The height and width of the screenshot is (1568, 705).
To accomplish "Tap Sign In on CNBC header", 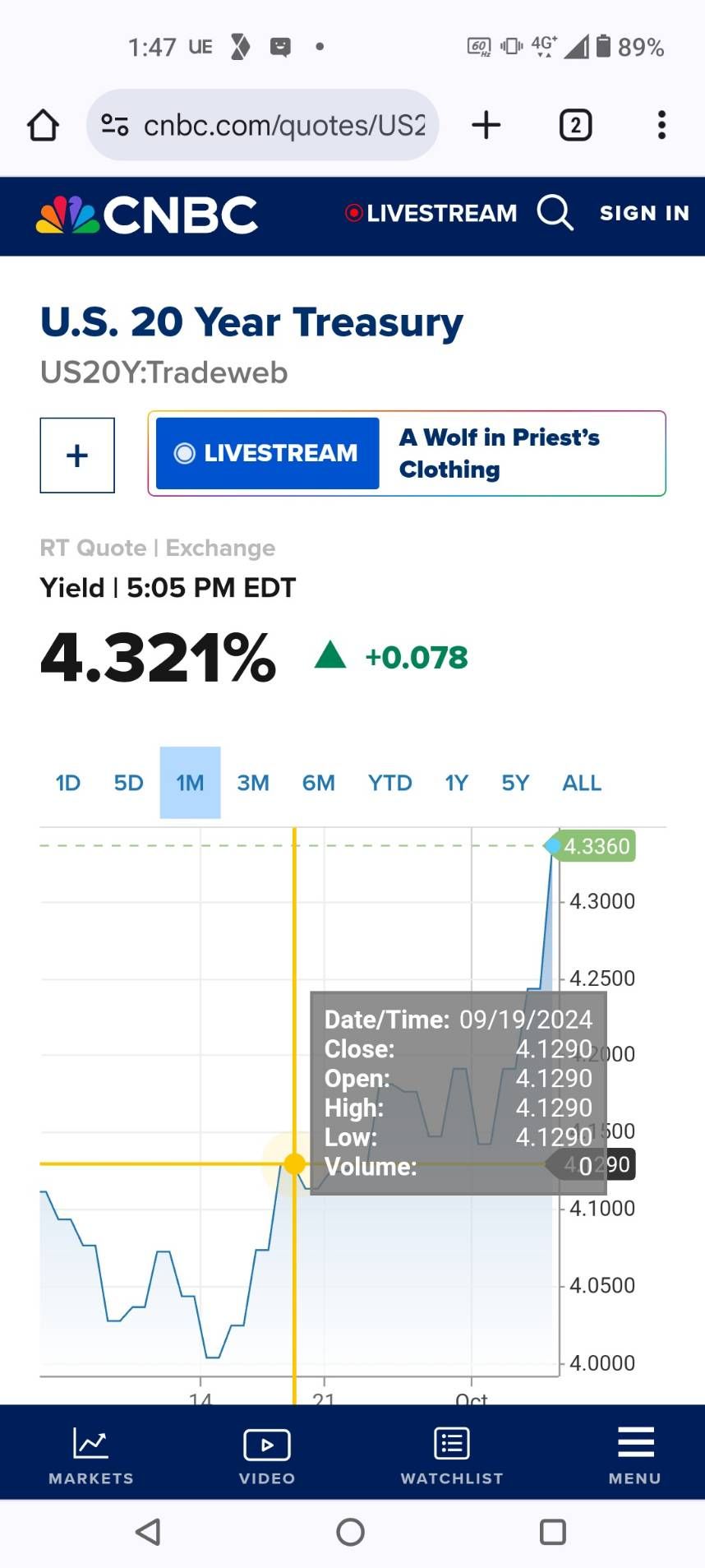I will pos(644,214).
